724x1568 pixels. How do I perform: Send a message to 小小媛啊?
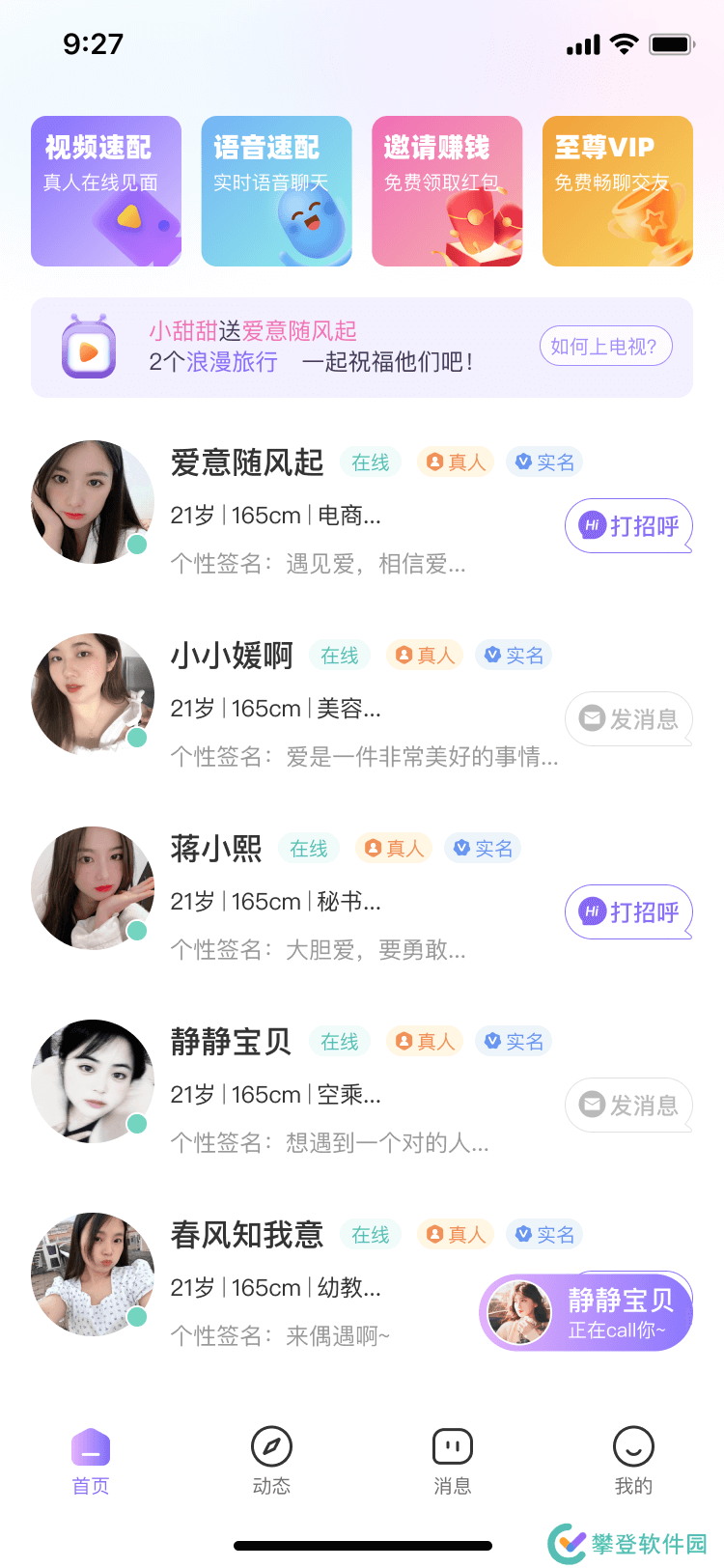tap(628, 719)
